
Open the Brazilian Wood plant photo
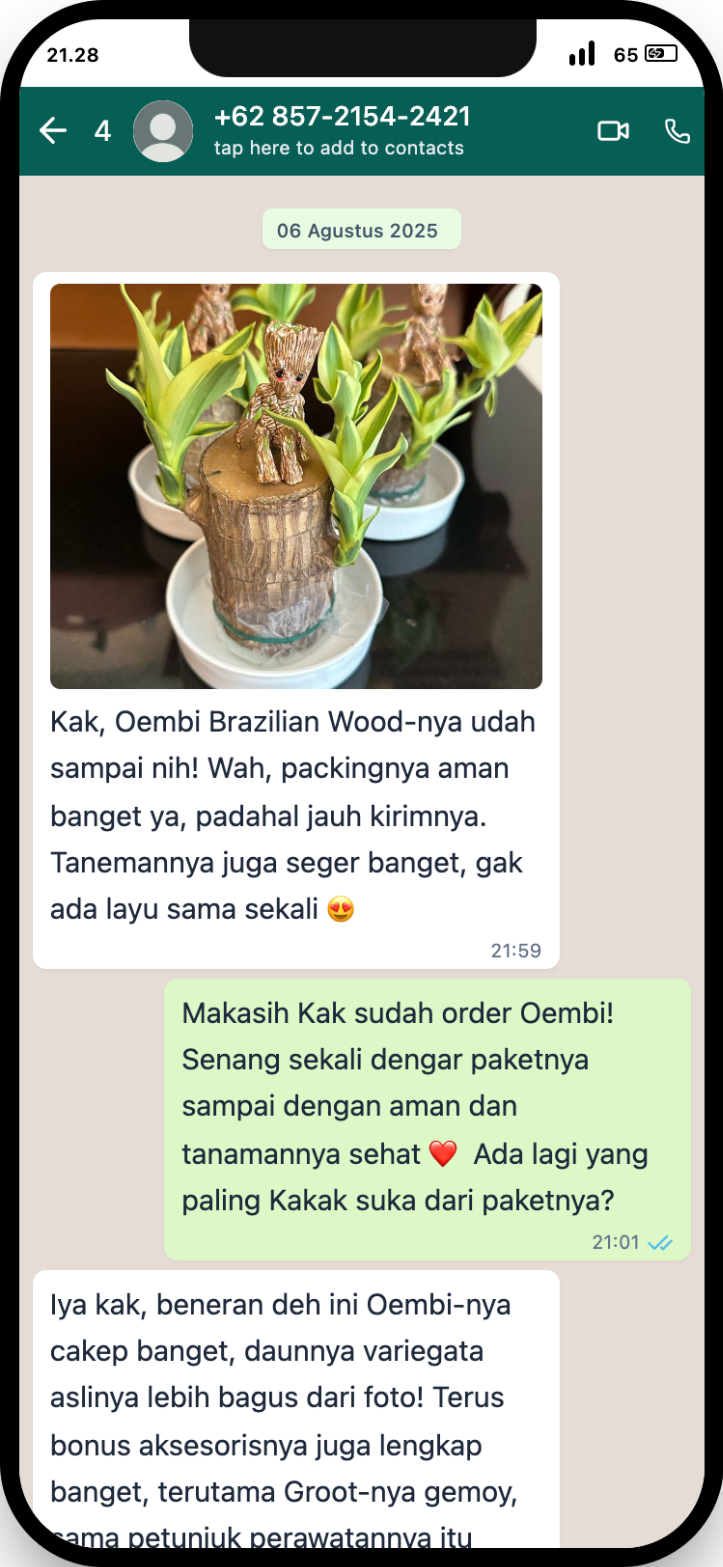296,486
